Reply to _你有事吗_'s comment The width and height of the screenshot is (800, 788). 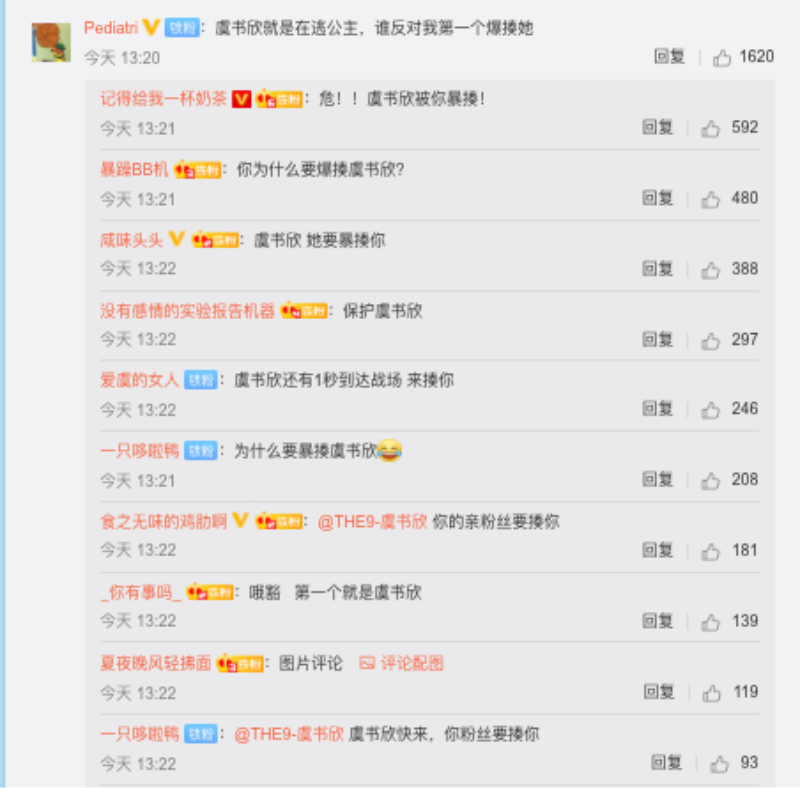657,621
